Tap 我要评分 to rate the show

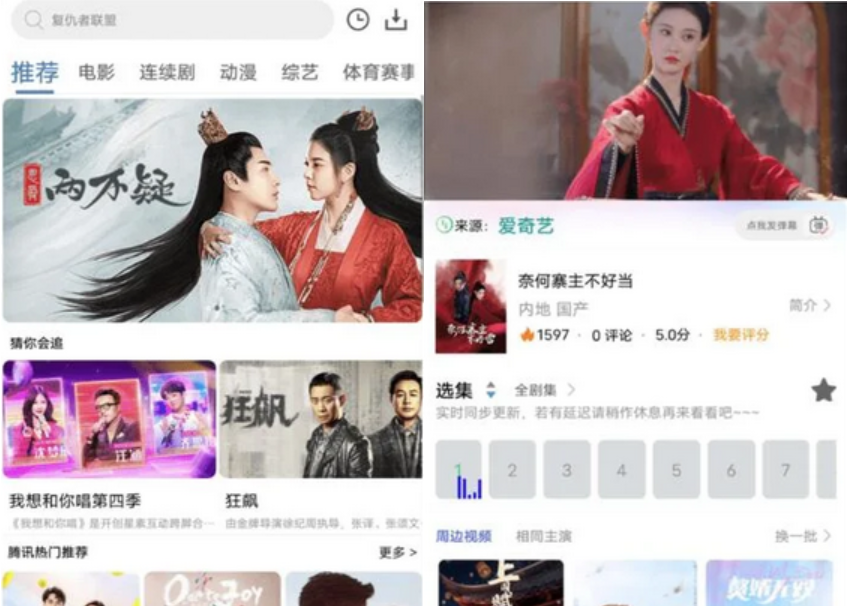point(741,335)
